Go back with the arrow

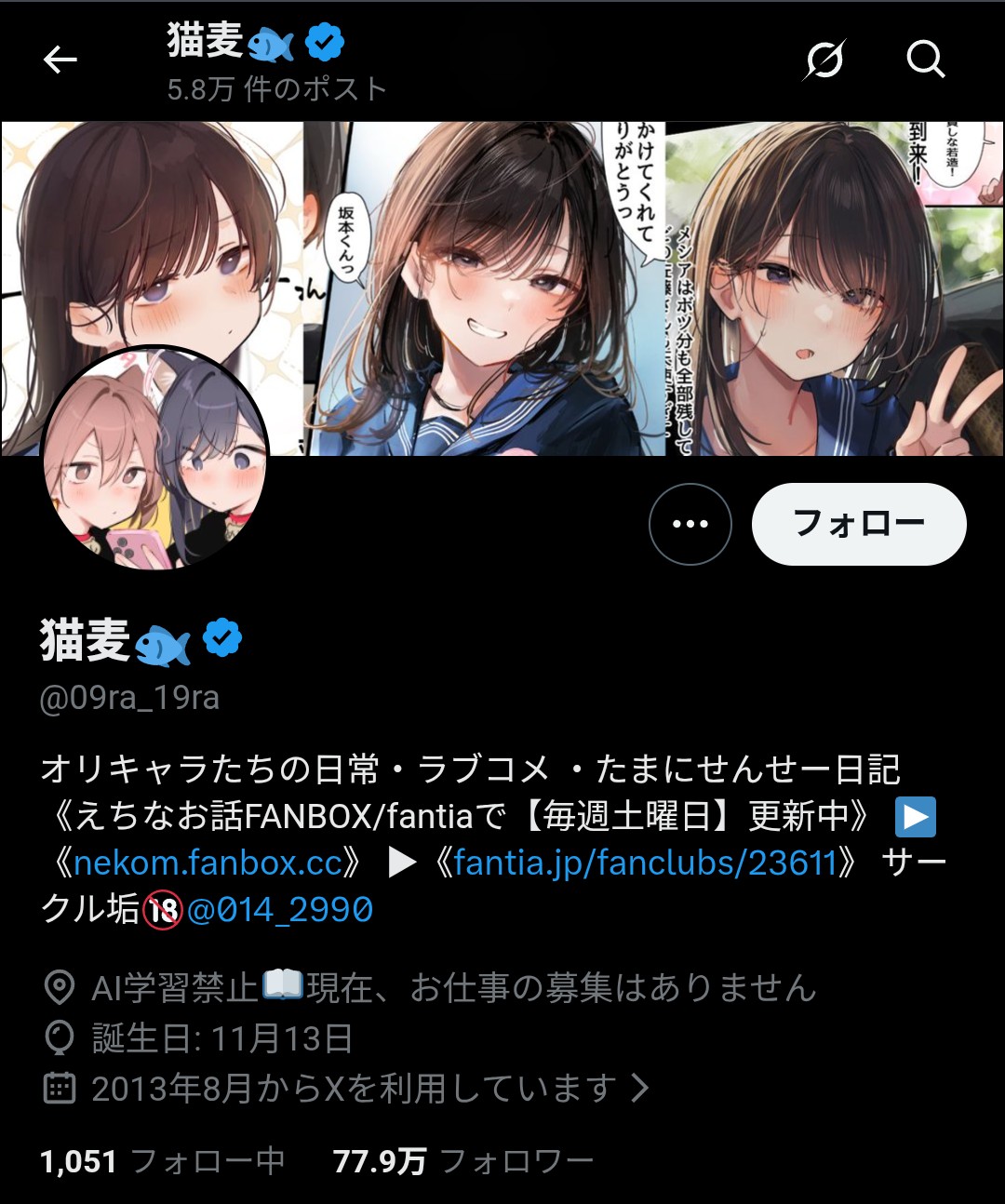click(x=60, y=60)
